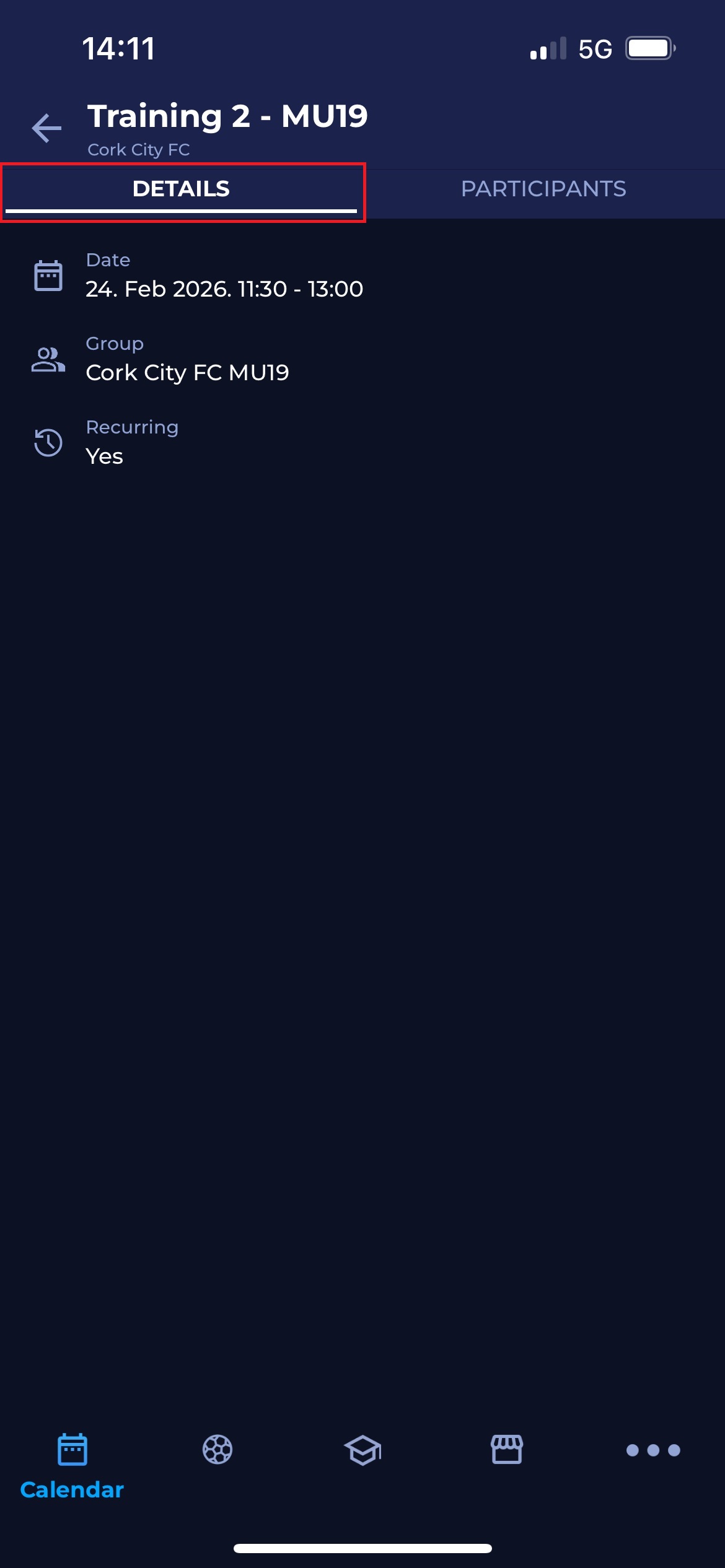The width and height of the screenshot is (725, 1568).
Task: Open the graduation cap tab
Action: point(362,1450)
